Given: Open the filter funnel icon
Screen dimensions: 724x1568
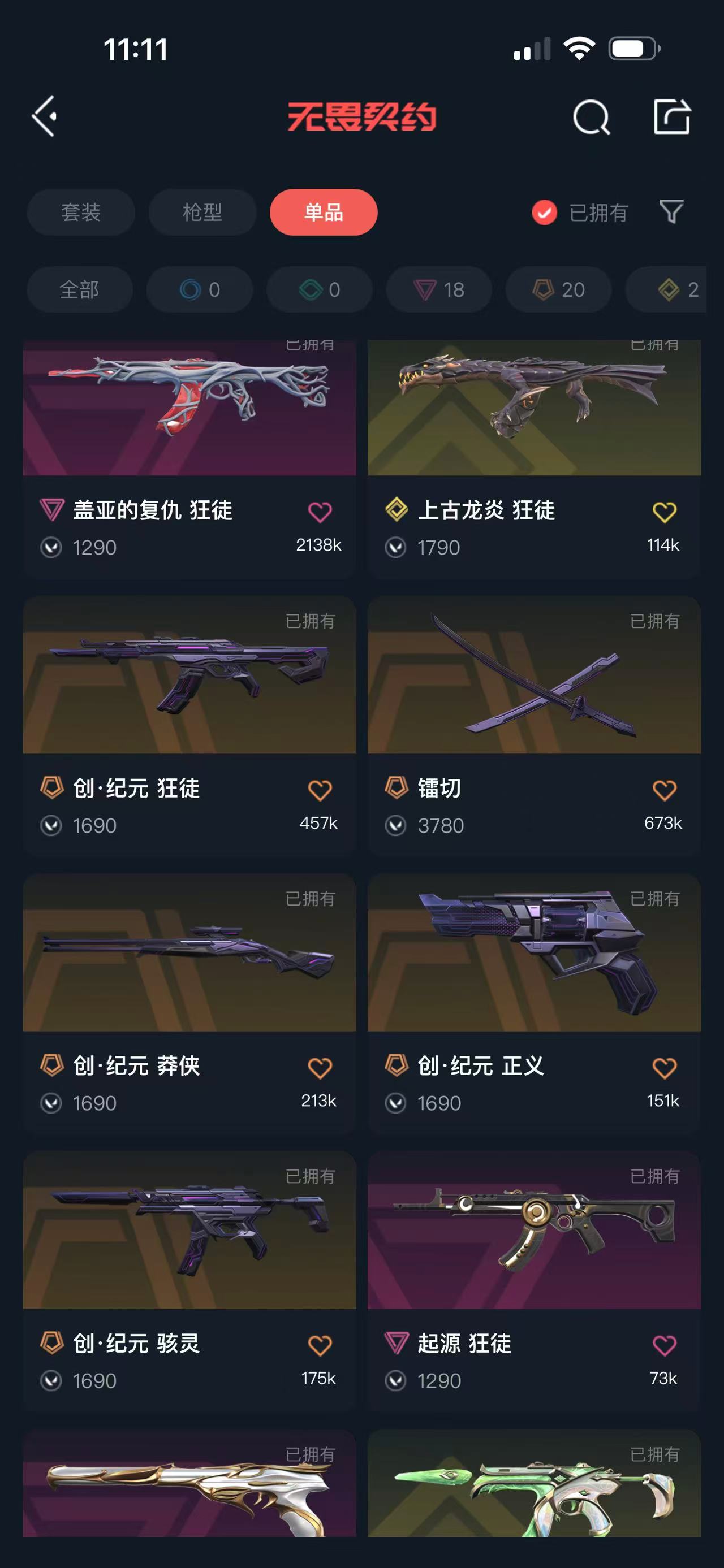Looking at the screenshot, I should pos(671,212).
